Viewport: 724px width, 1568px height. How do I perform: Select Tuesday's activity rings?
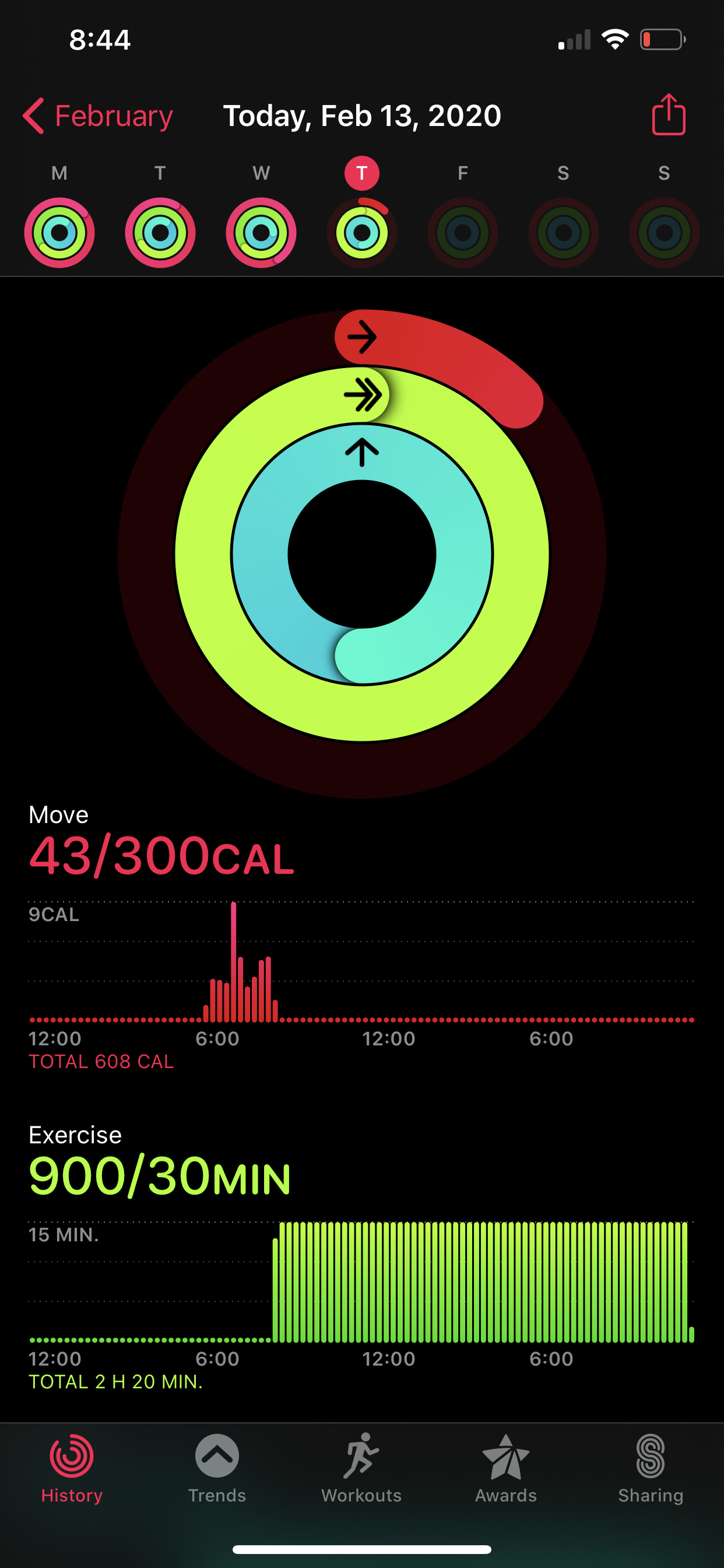[x=160, y=232]
